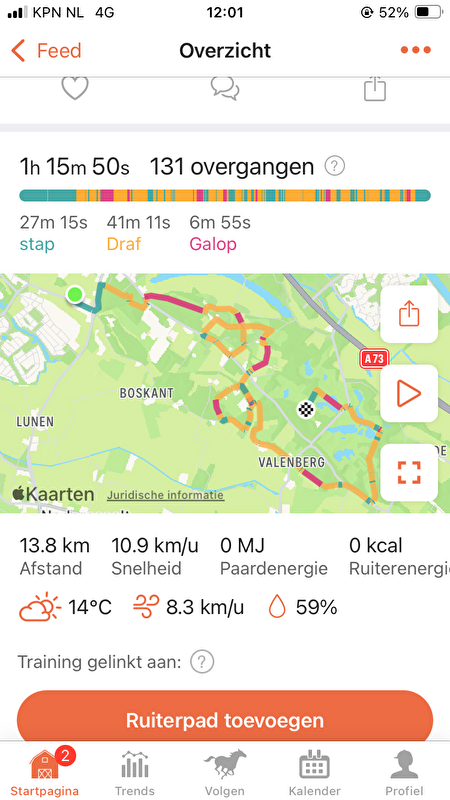Image resolution: width=450 pixels, height=800 pixels.
Task: Like this ride with the heart
Action: click(x=75, y=88)
